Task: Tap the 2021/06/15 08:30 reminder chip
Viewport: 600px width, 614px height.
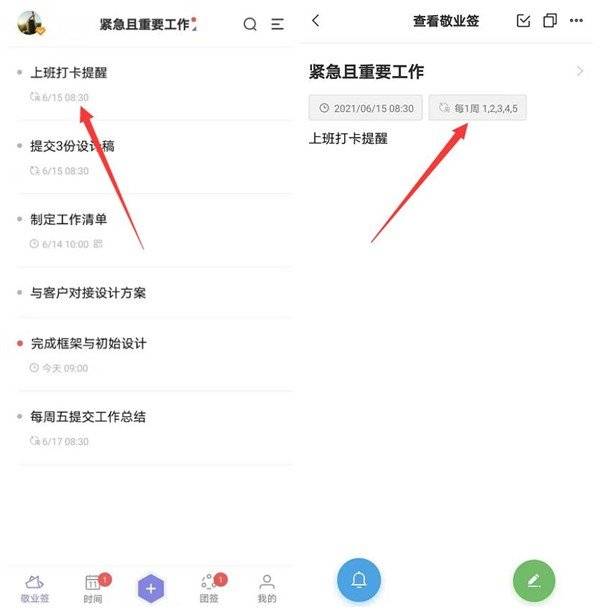Action: click(365, 108)
